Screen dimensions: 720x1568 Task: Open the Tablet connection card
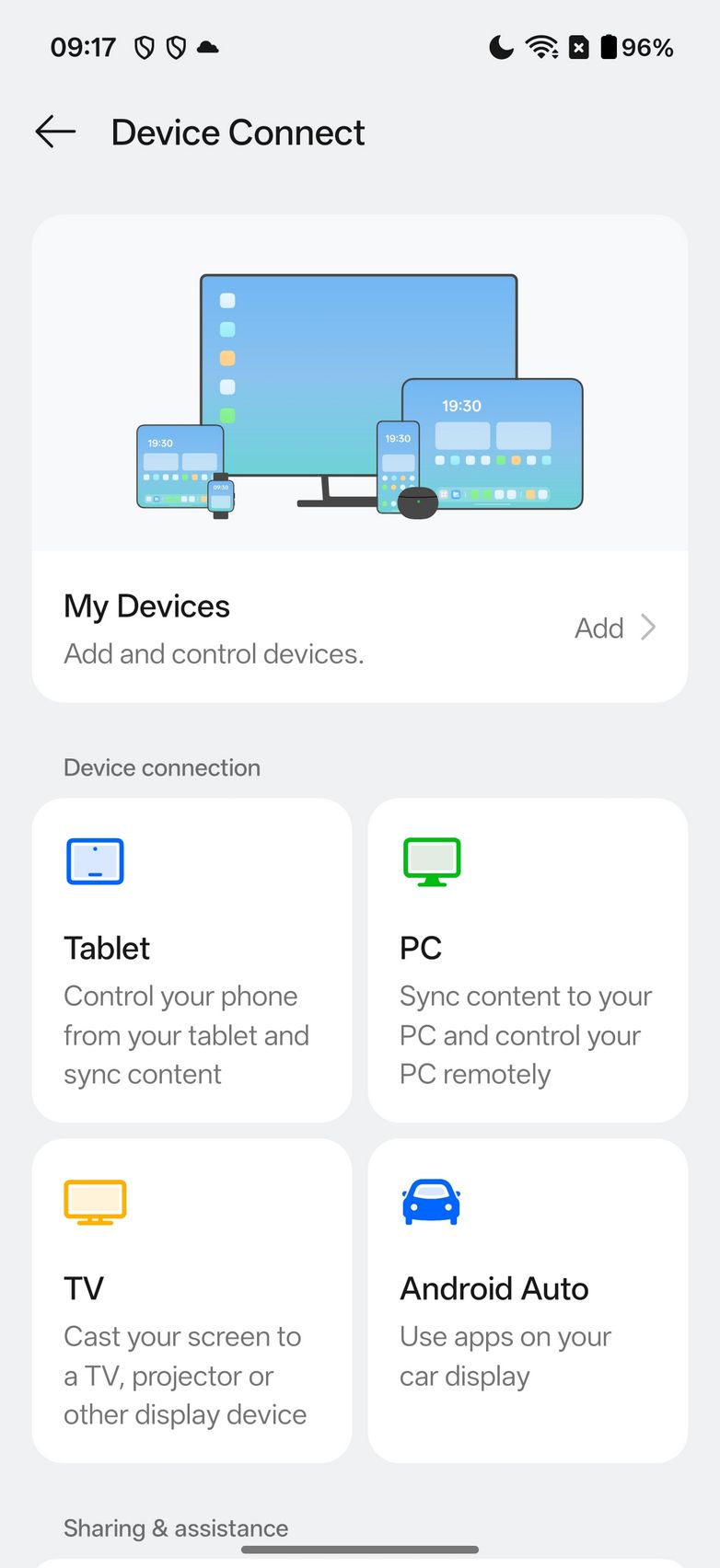[x=192, y=960]
